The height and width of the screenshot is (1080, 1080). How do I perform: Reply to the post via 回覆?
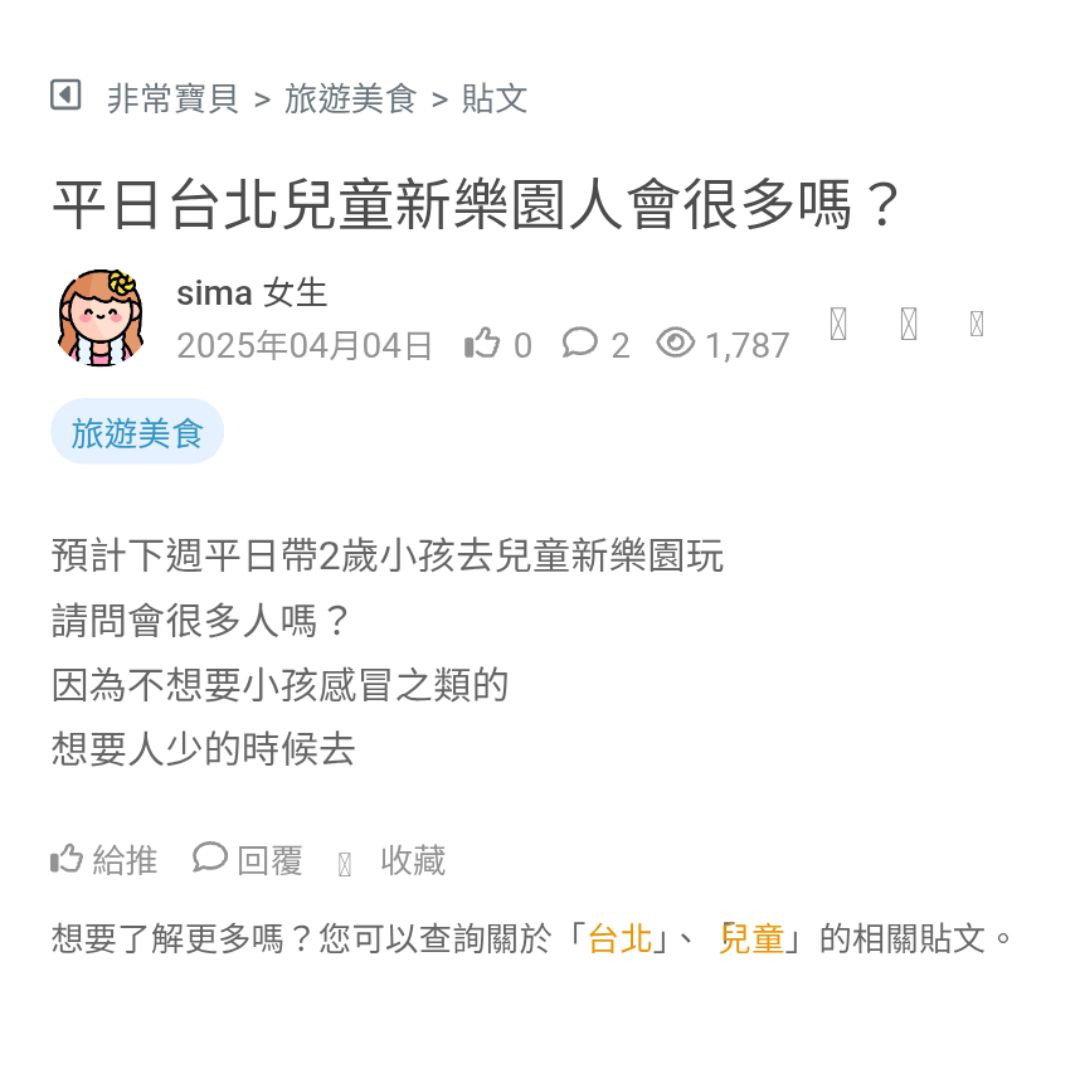click(248, 860)
